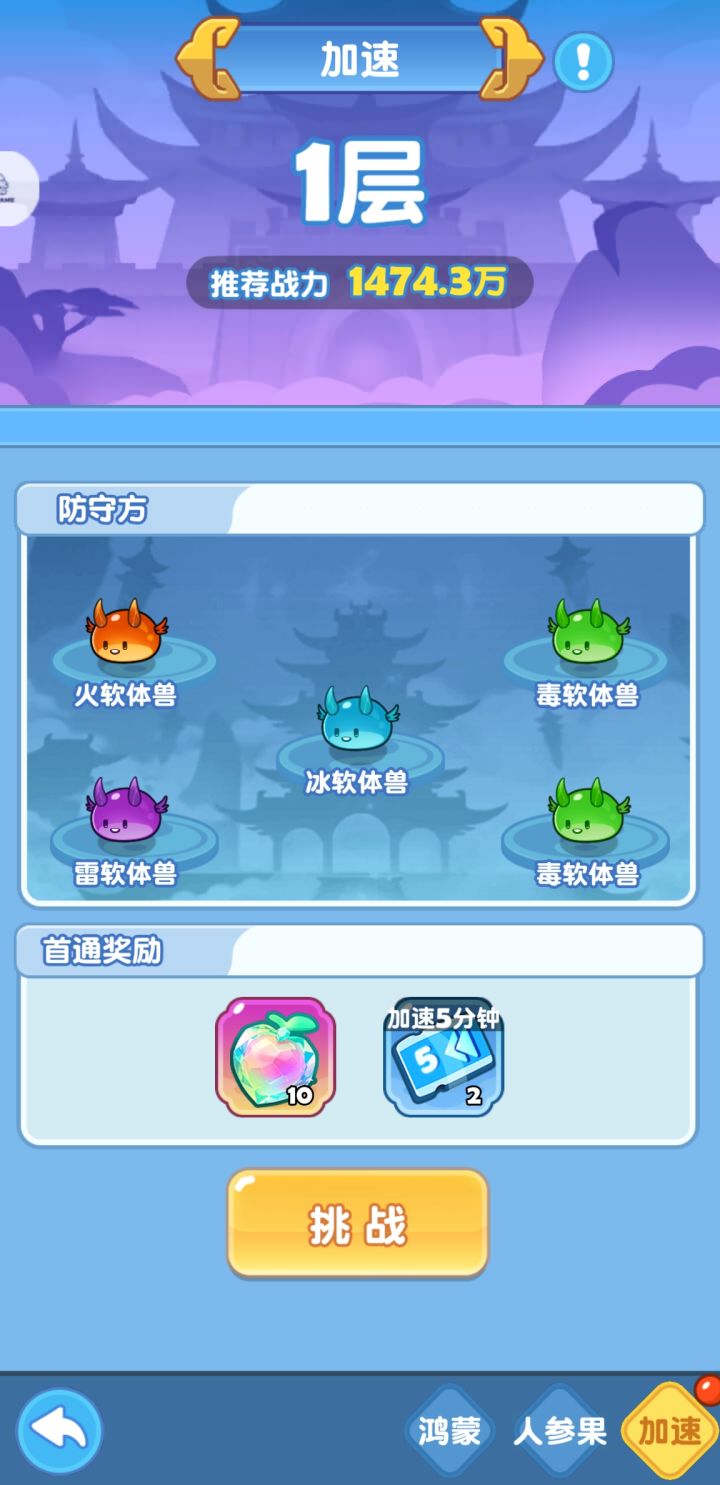Tap the white back arrow in bottom-left corner
Viewport: 720px width, 1485px height.
pyautogui.click(x=60, y=1430)
